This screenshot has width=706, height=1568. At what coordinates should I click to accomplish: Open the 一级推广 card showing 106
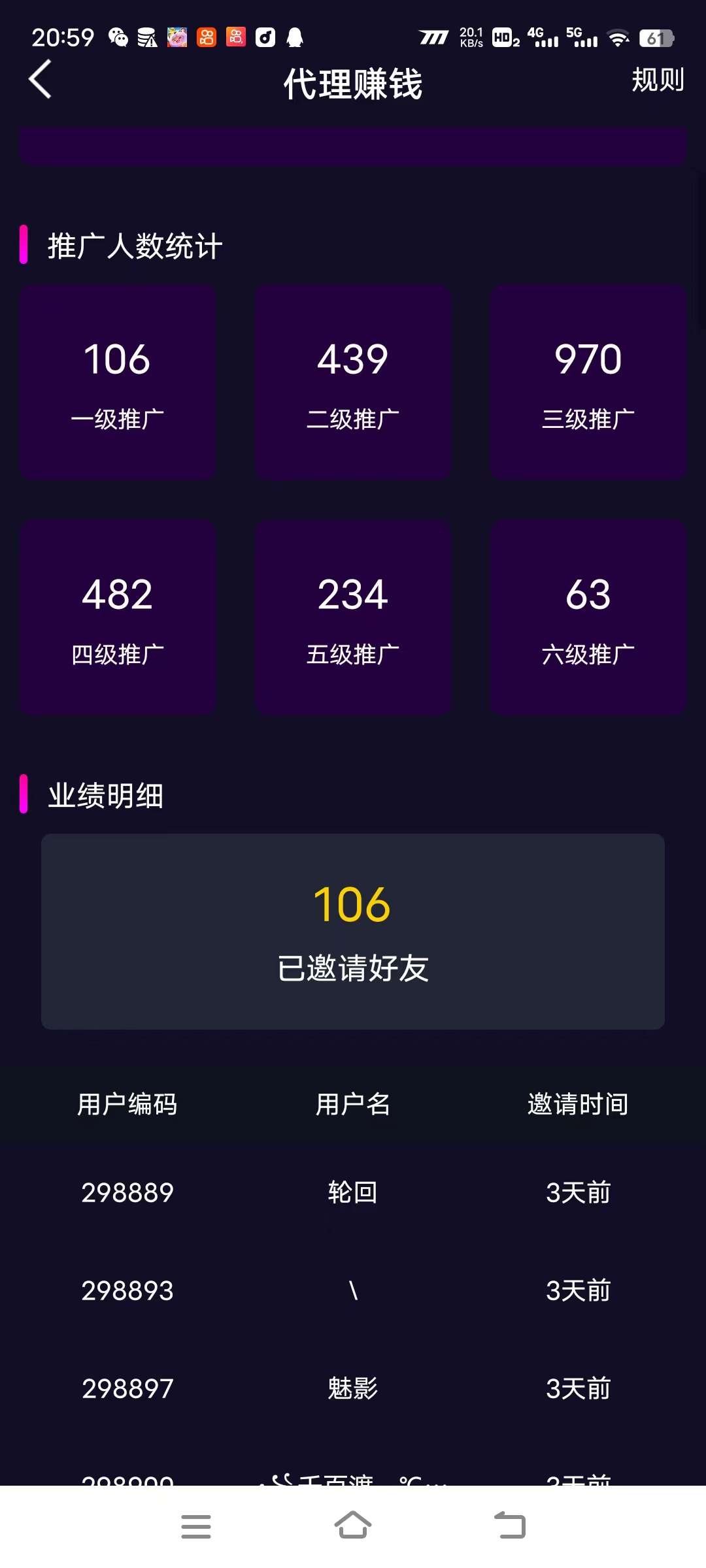coord(118,382)
